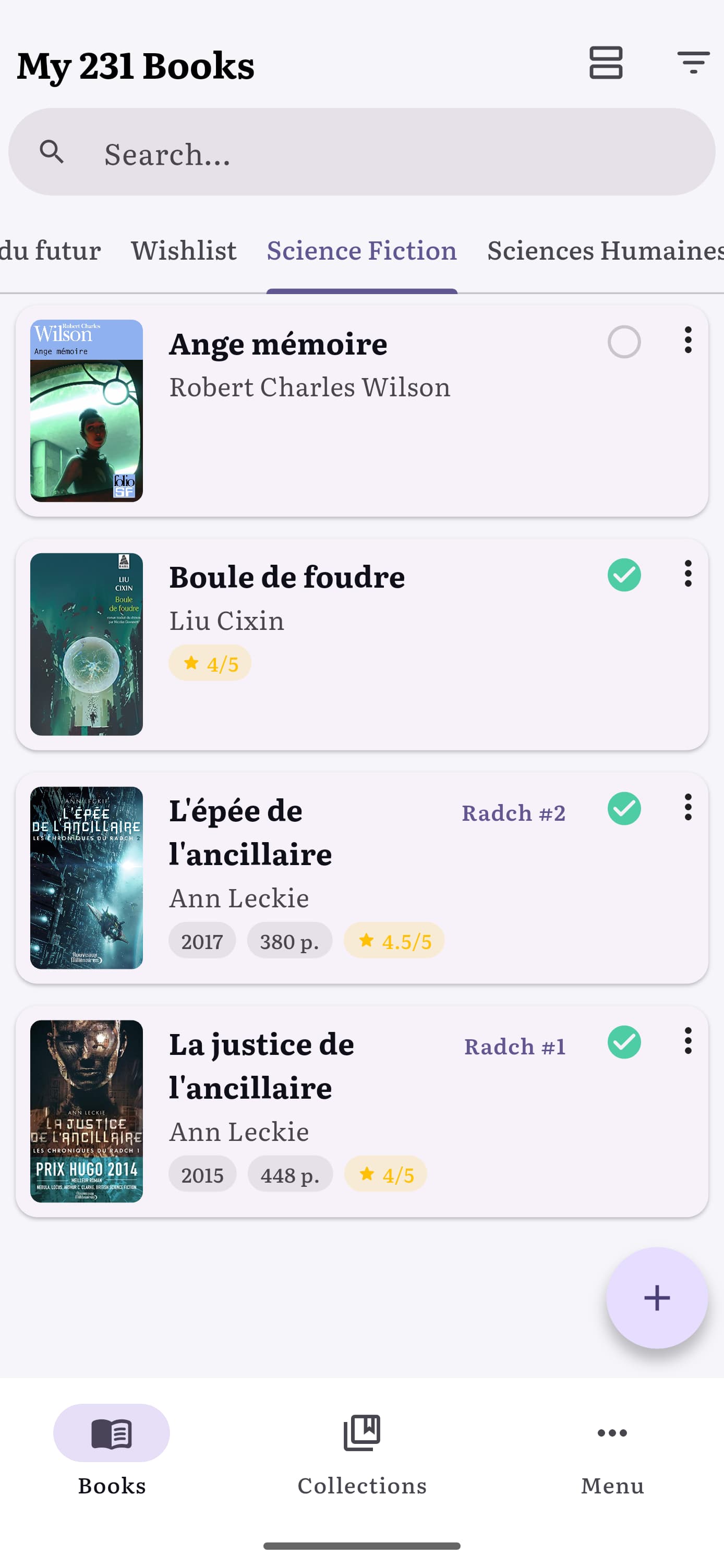Open options menu for Ange mémoire
Image resolution: width=724 pixels, height=1568 pixels.
(687, 341)
